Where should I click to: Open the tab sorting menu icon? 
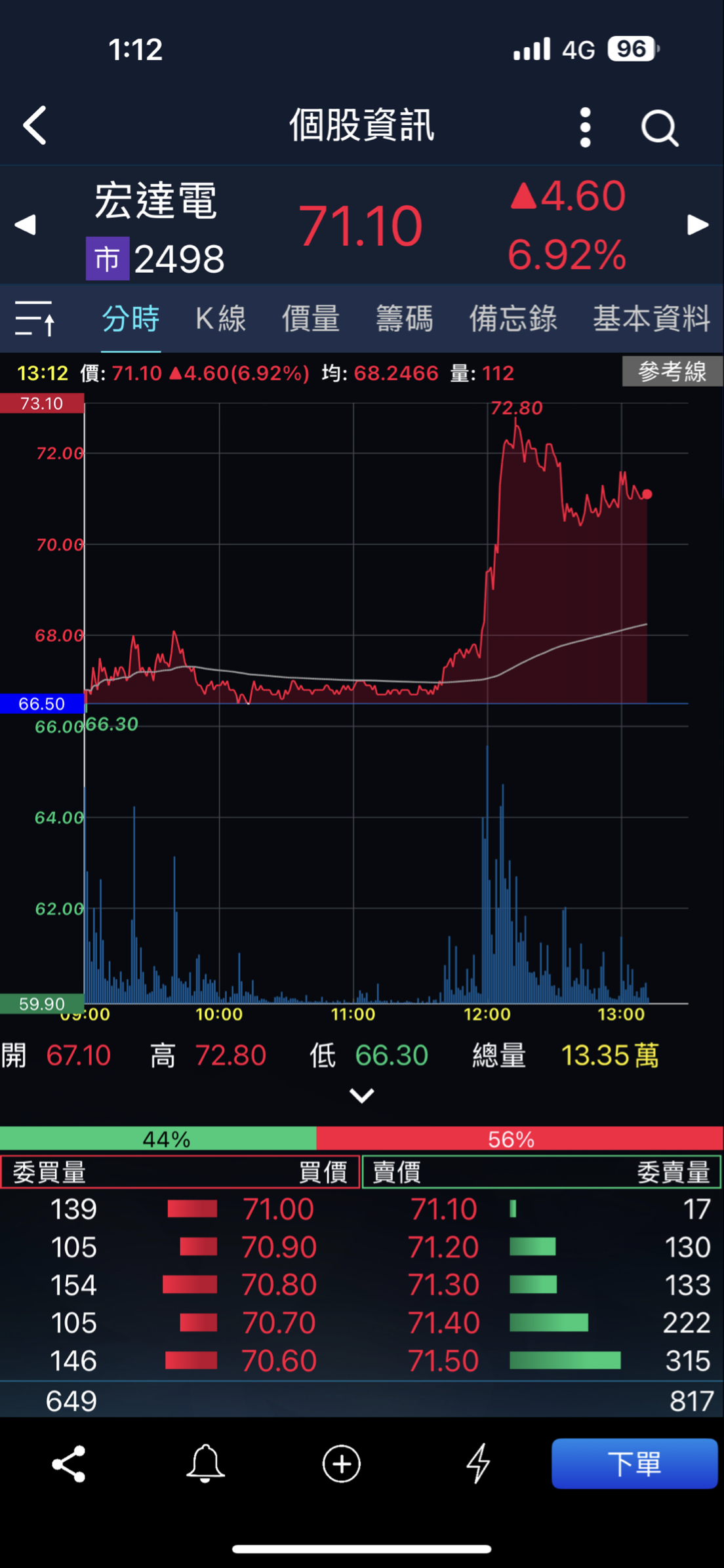tap(35, 319)
